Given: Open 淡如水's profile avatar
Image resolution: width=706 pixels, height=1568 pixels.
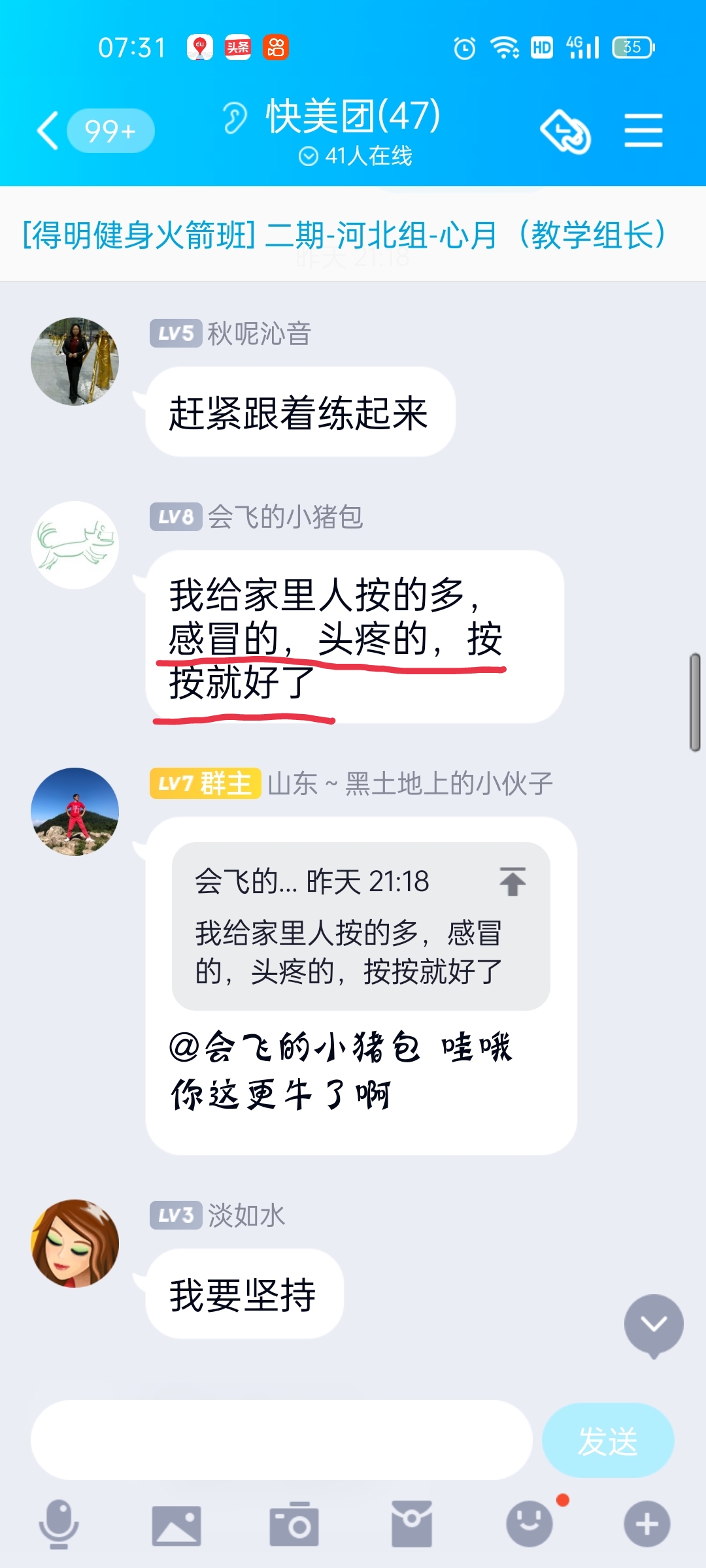Looking at the screenshot, I should [x=75, y=1243].
